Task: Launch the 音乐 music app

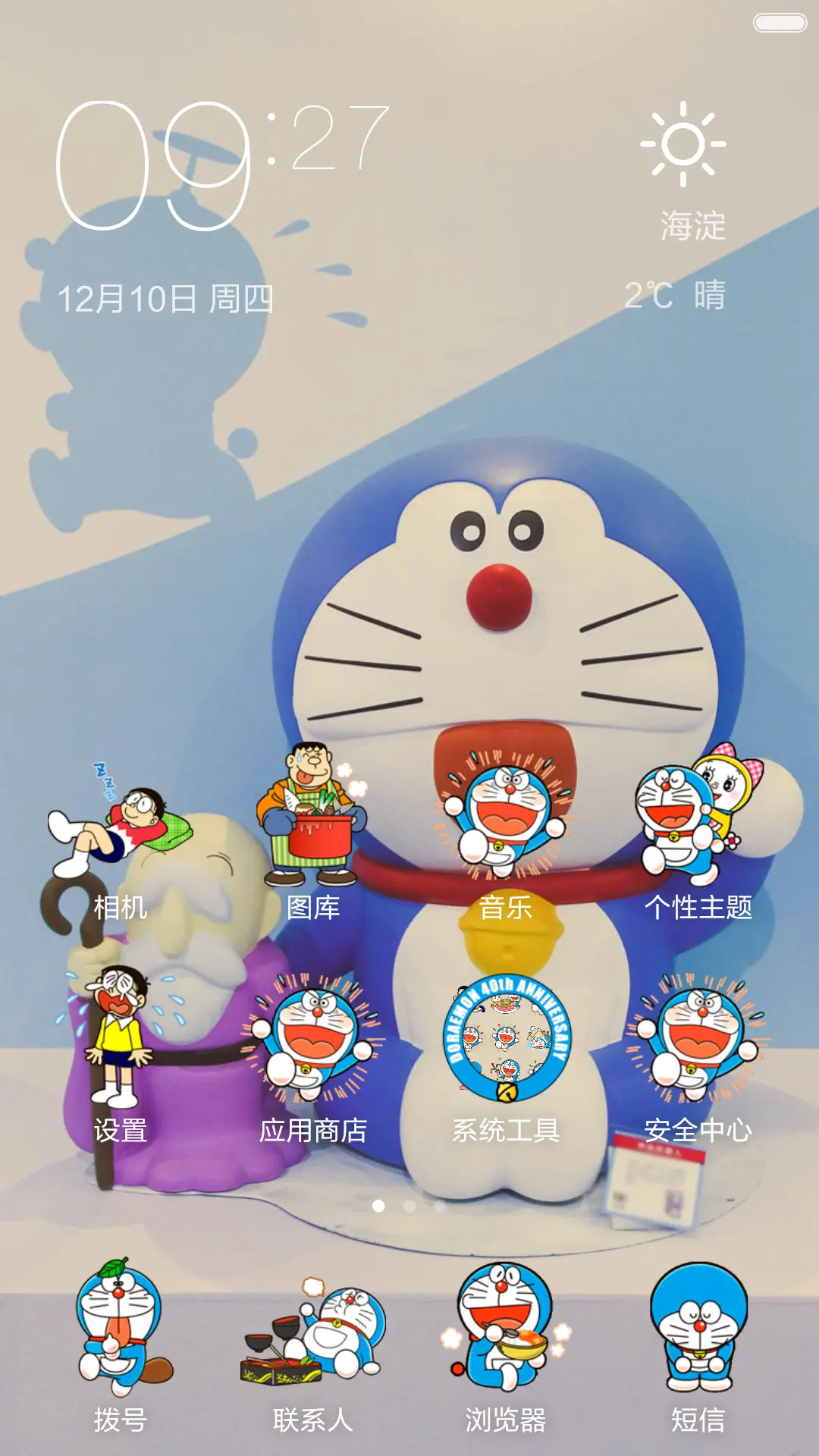Action: pyautogui.click(x=506, y=817)
